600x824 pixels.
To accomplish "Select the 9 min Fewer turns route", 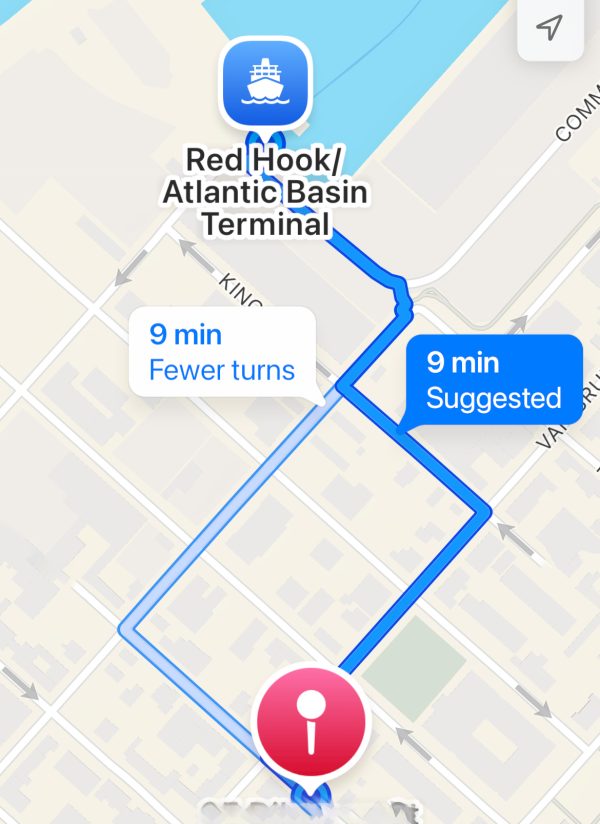I will pos(222,352).
